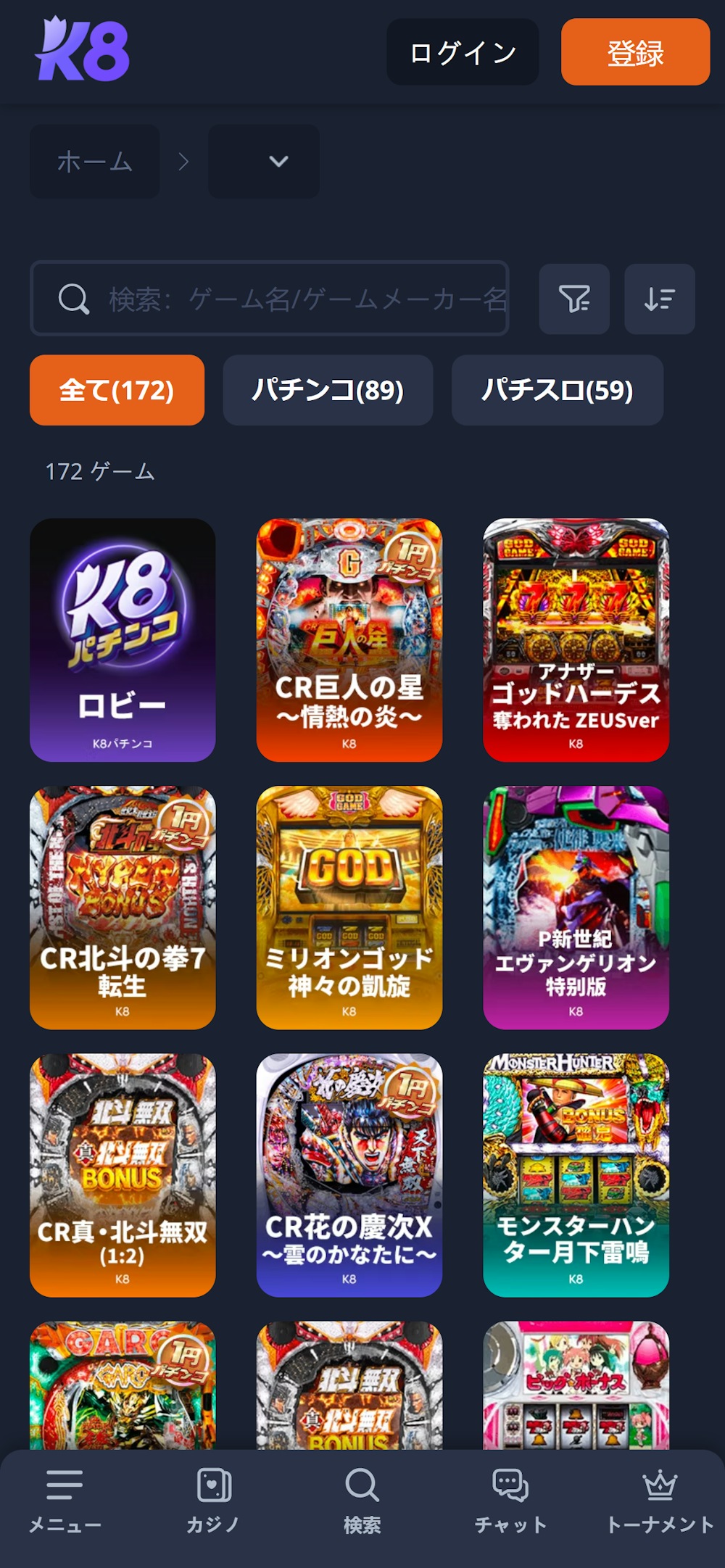Enable the パチスロ(59) filter chip
Viewport: 725px width, 1568px height.
coord(557,390)
